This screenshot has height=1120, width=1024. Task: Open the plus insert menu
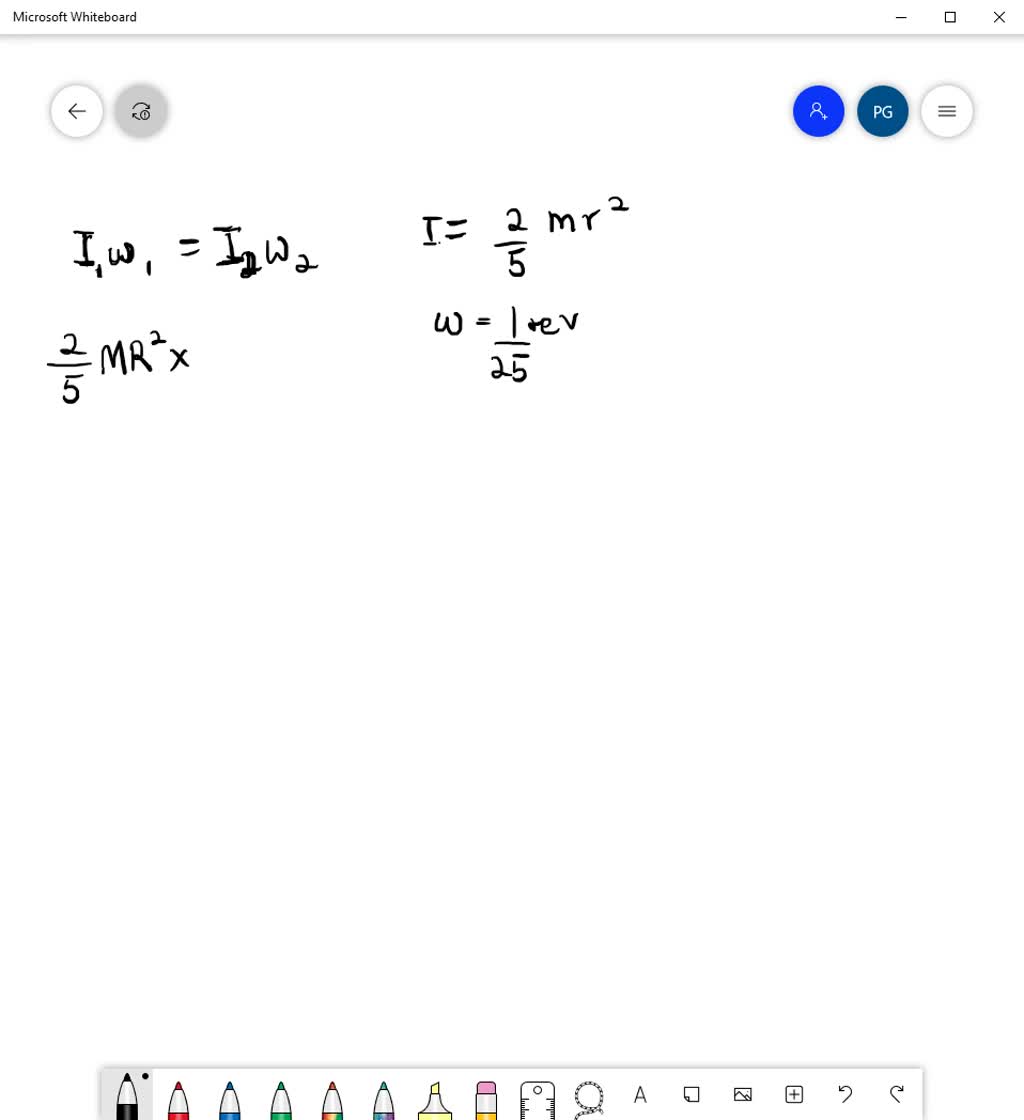click(x=794, y=1095)
